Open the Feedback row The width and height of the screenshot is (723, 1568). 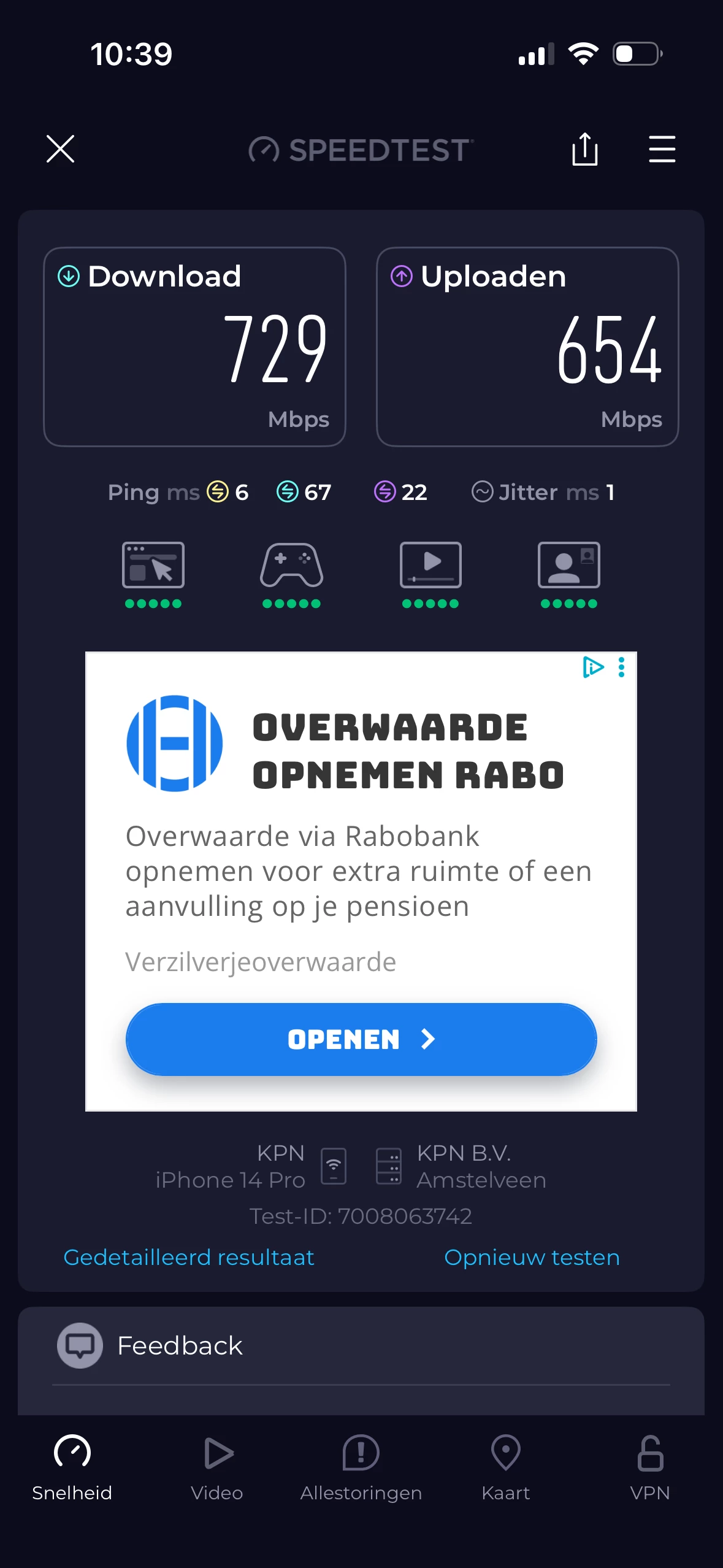(180, 1345)
